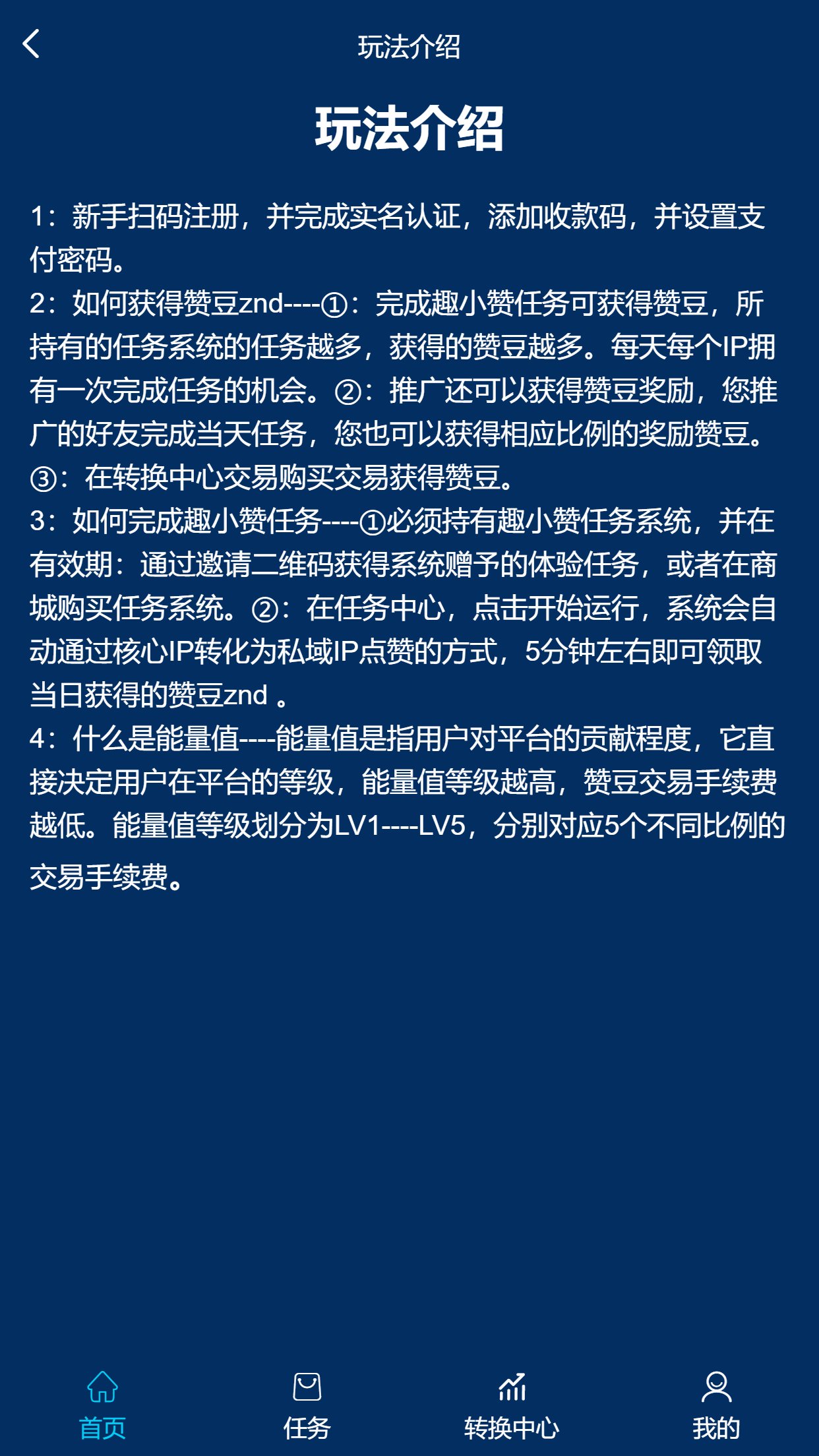Go back using the top-left arrow
Screen dimensions: 819x1456
[31, 44]
